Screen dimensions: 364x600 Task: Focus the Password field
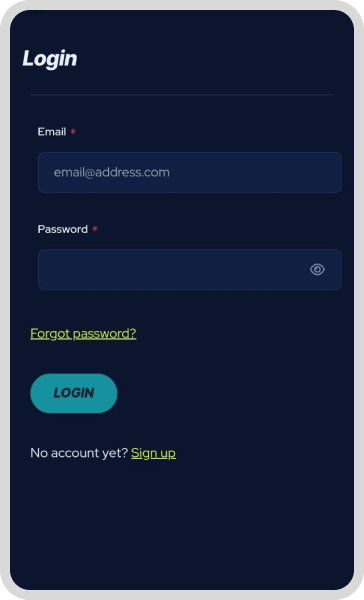(x=190, y=269)
